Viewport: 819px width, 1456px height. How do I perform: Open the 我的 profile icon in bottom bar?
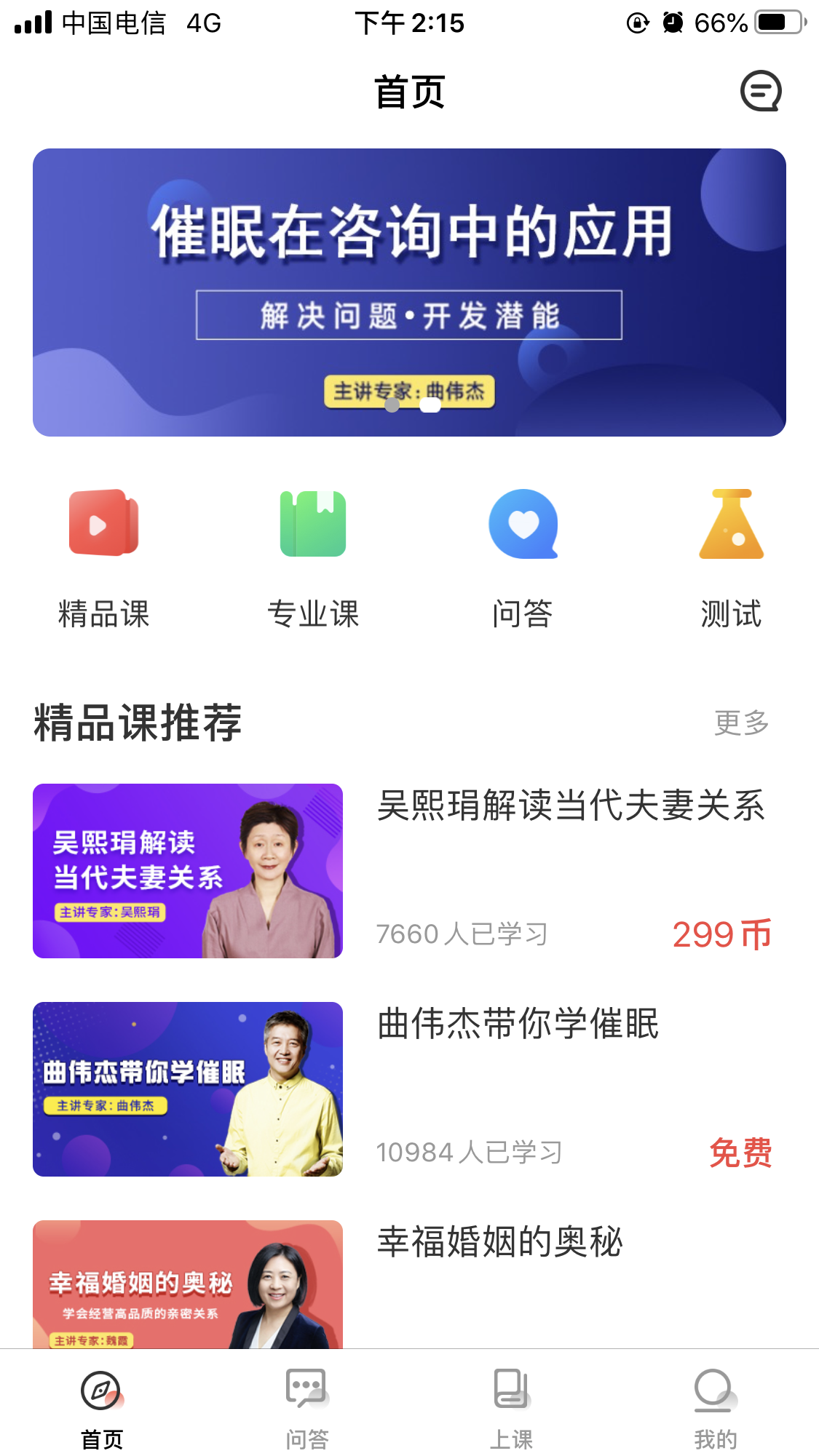(713, 1391)
